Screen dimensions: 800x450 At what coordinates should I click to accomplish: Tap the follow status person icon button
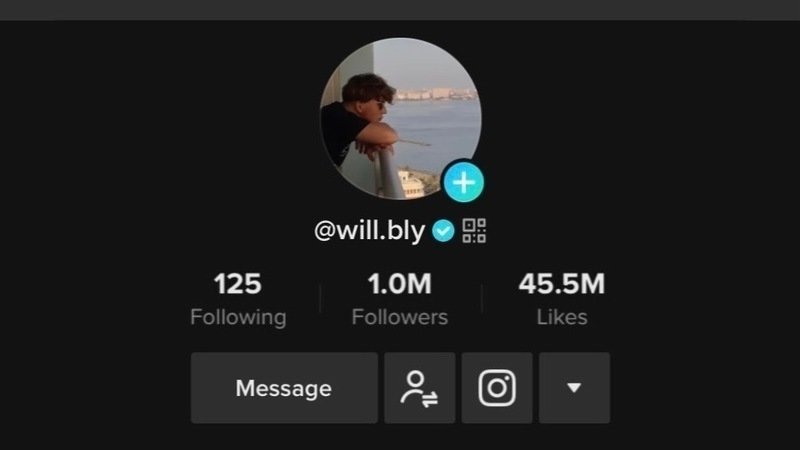419,388
